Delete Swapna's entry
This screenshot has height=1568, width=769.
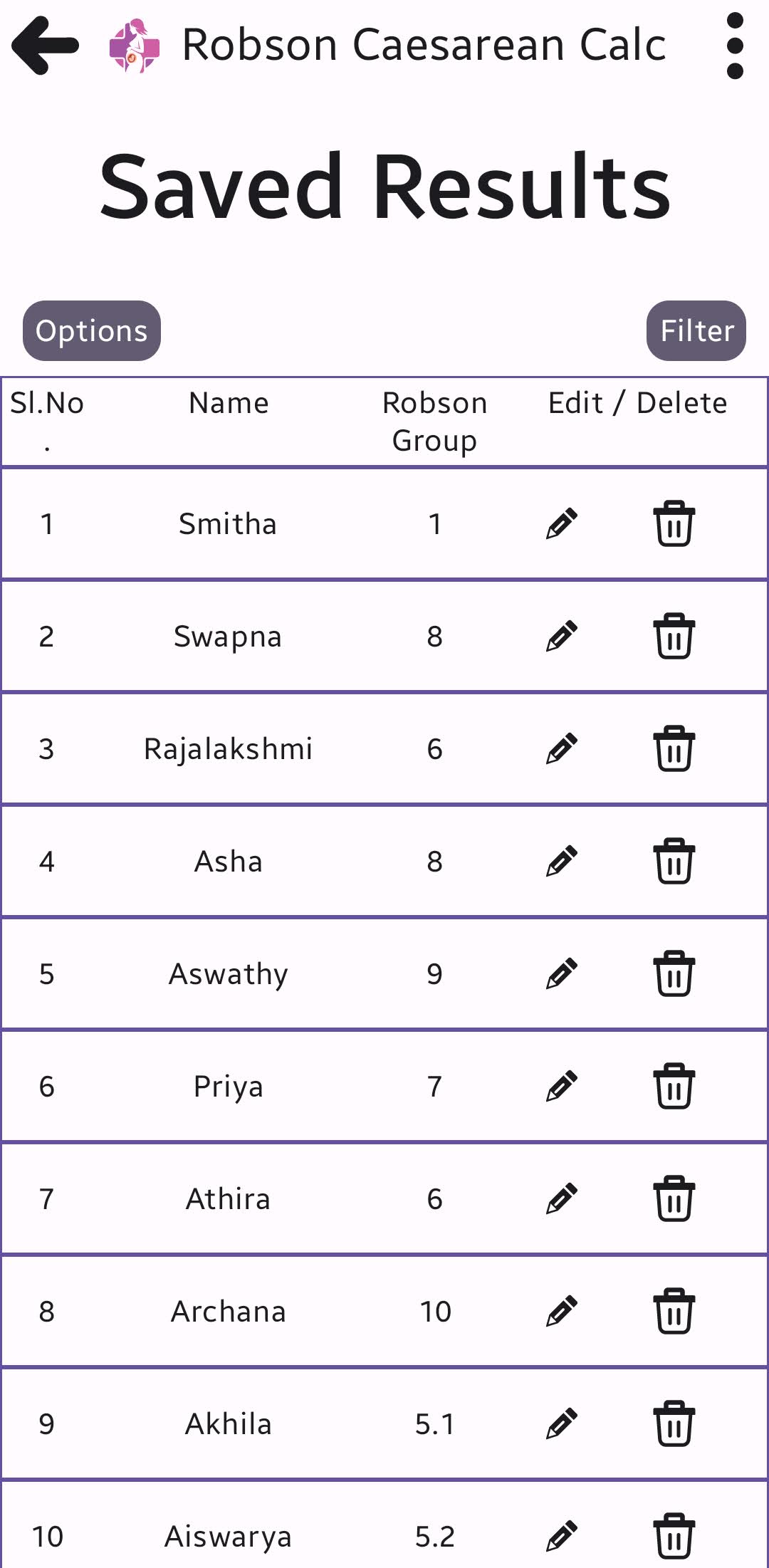(674, 636)
